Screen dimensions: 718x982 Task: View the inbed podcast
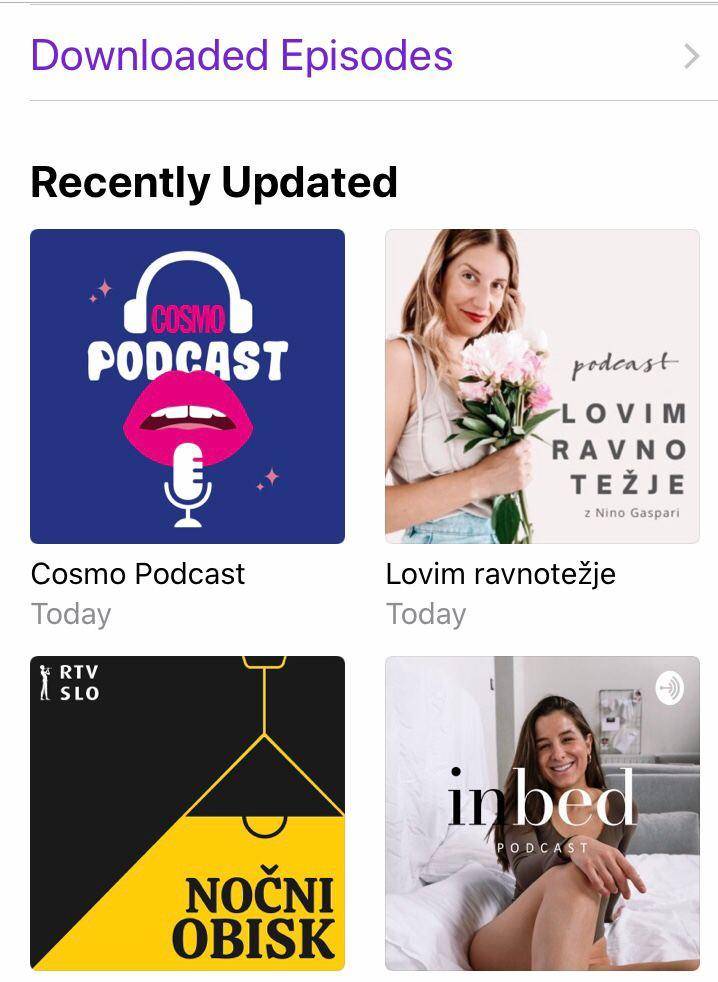click(x=542, y=813)
